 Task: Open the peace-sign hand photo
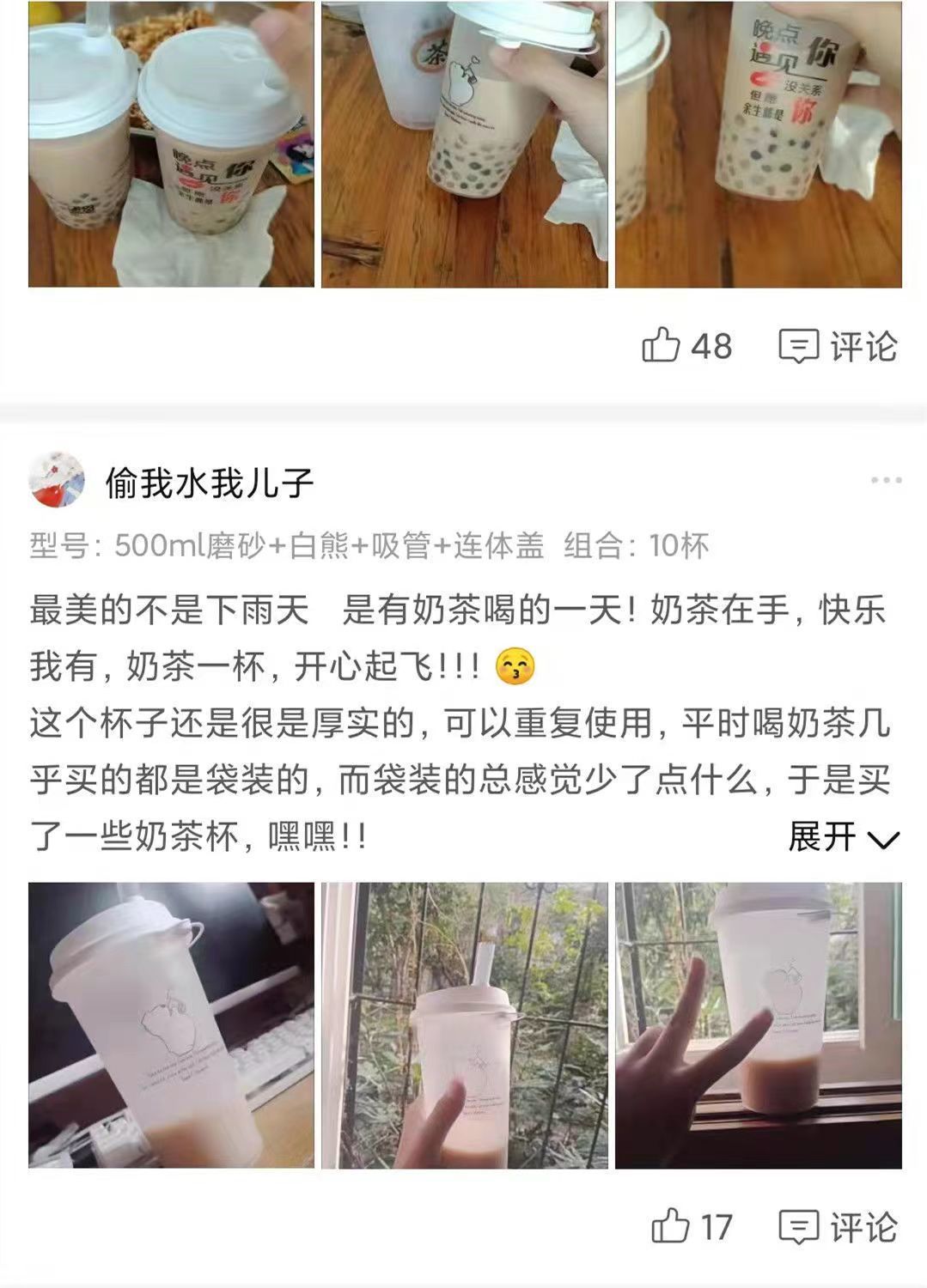759,1025
